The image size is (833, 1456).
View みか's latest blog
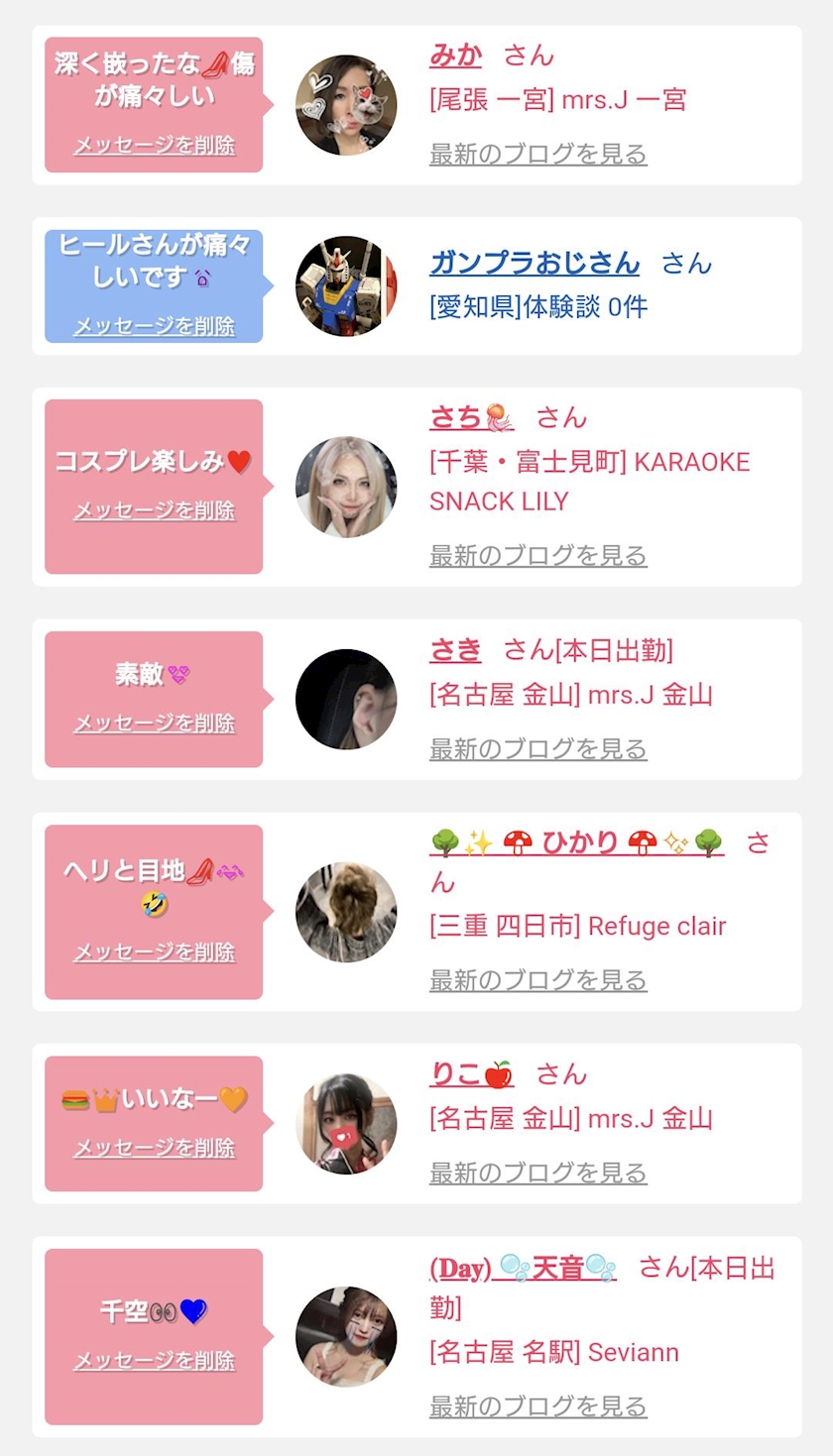click(537, 154)
